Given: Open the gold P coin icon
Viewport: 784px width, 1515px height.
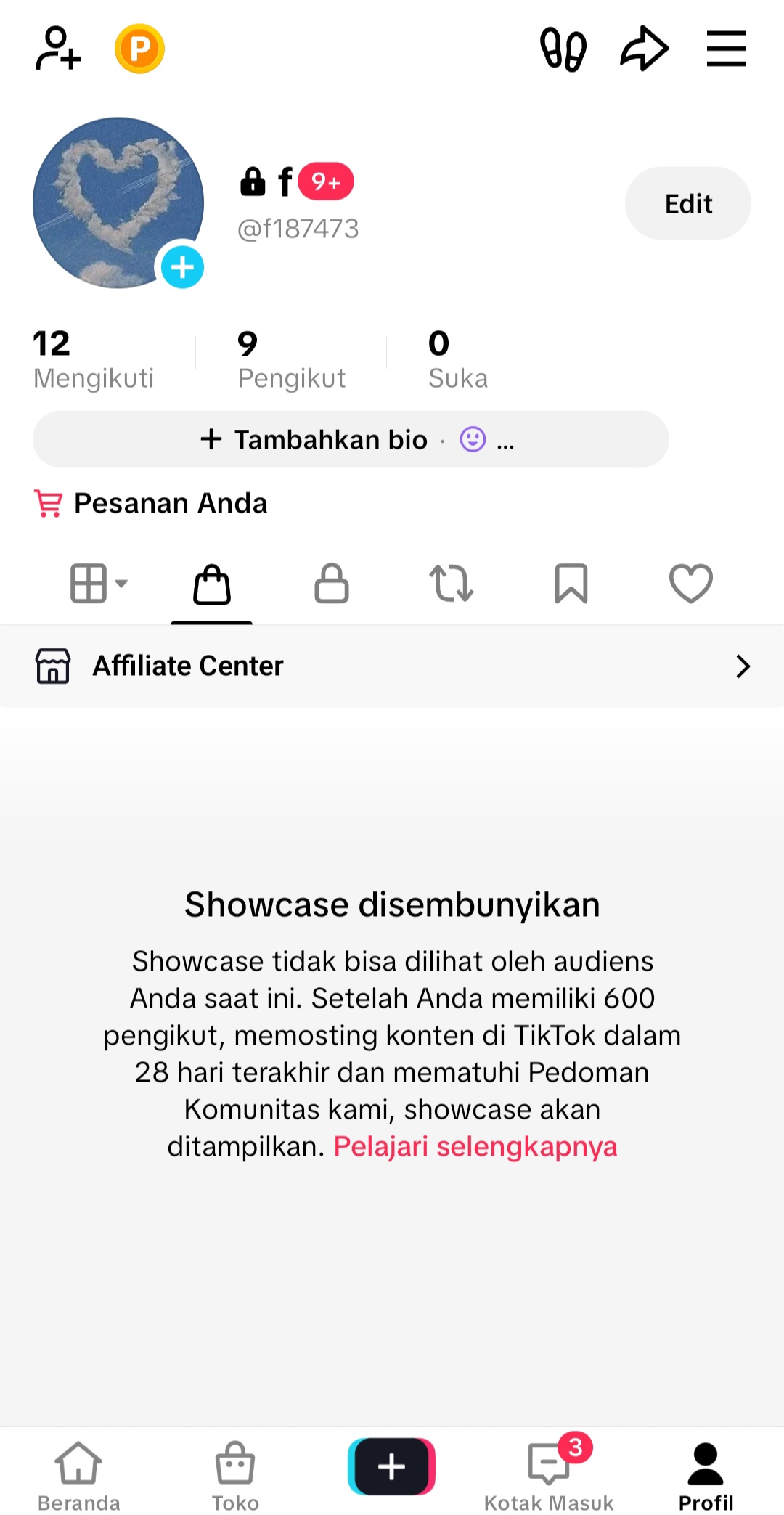Looking at the screenshot, I should click(139, 49).
